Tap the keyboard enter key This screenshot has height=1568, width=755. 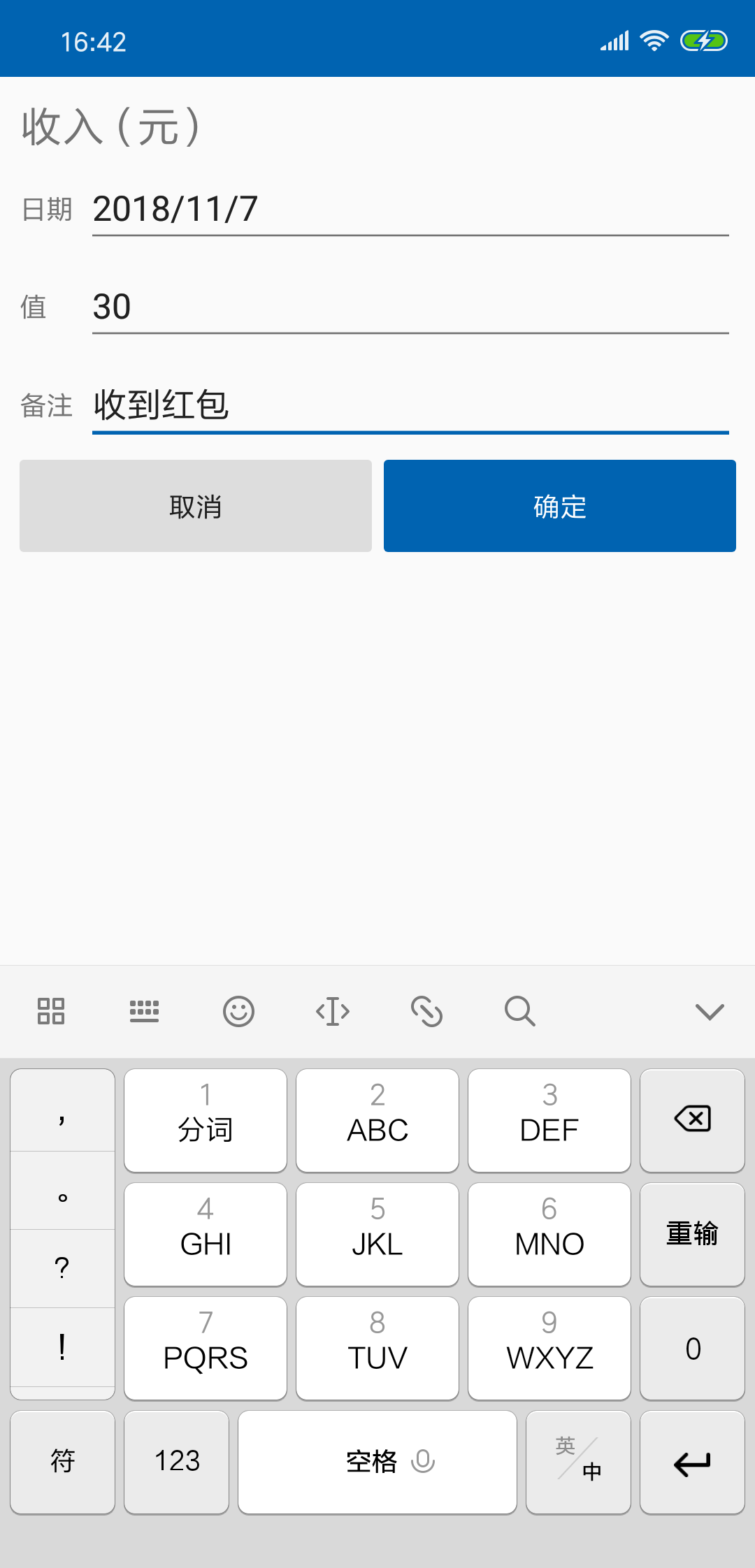[692, 1462]
